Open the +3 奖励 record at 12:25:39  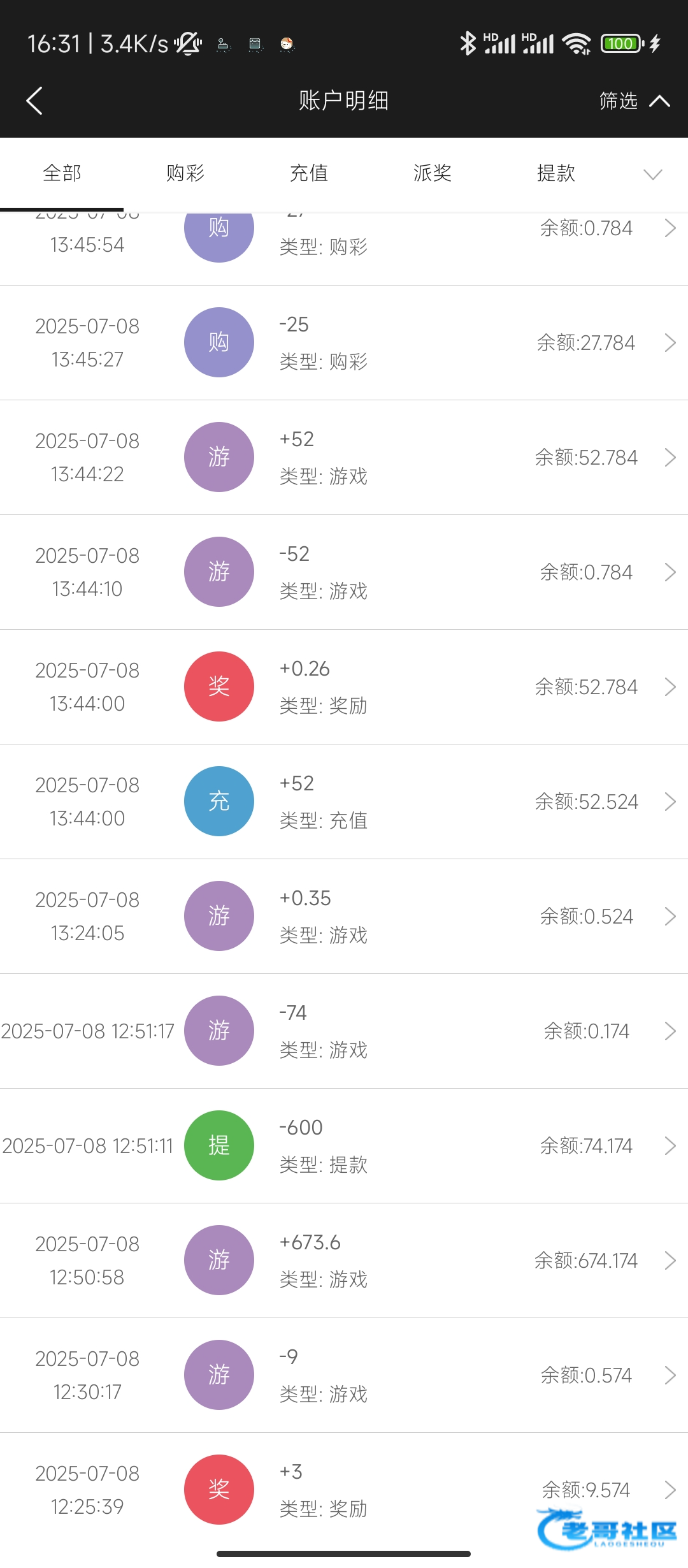344,1490
